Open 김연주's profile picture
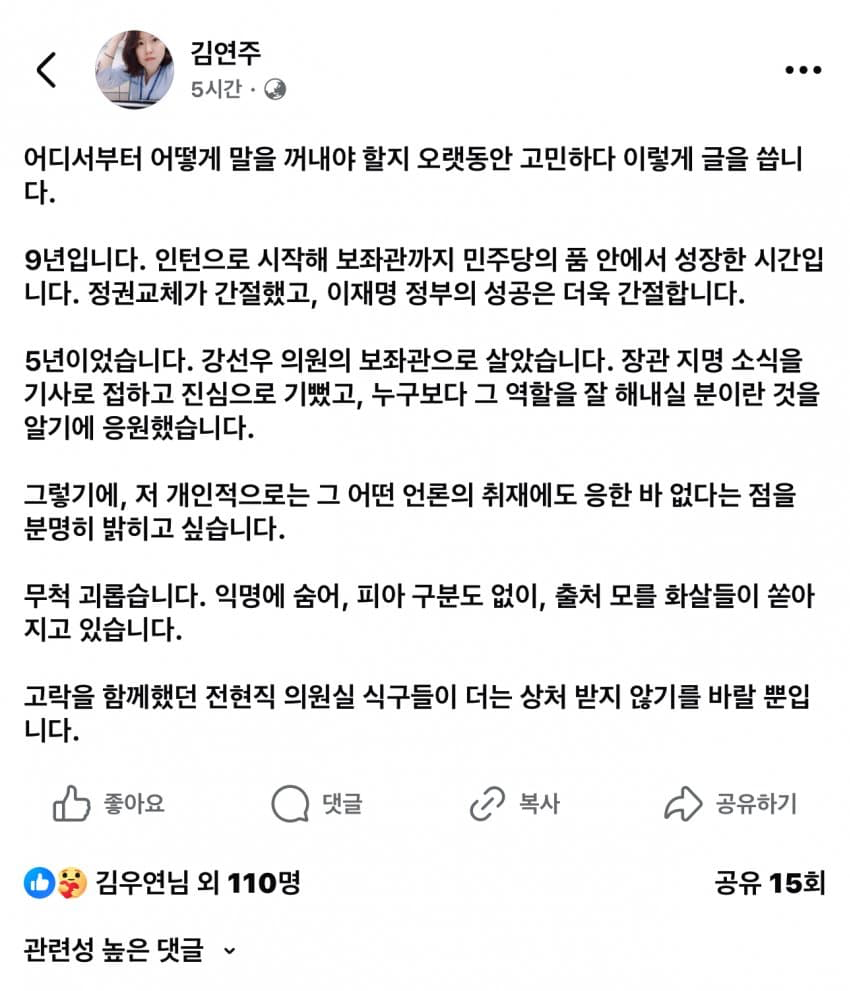The height and width of the screenshot is (991, 850). 134,69
